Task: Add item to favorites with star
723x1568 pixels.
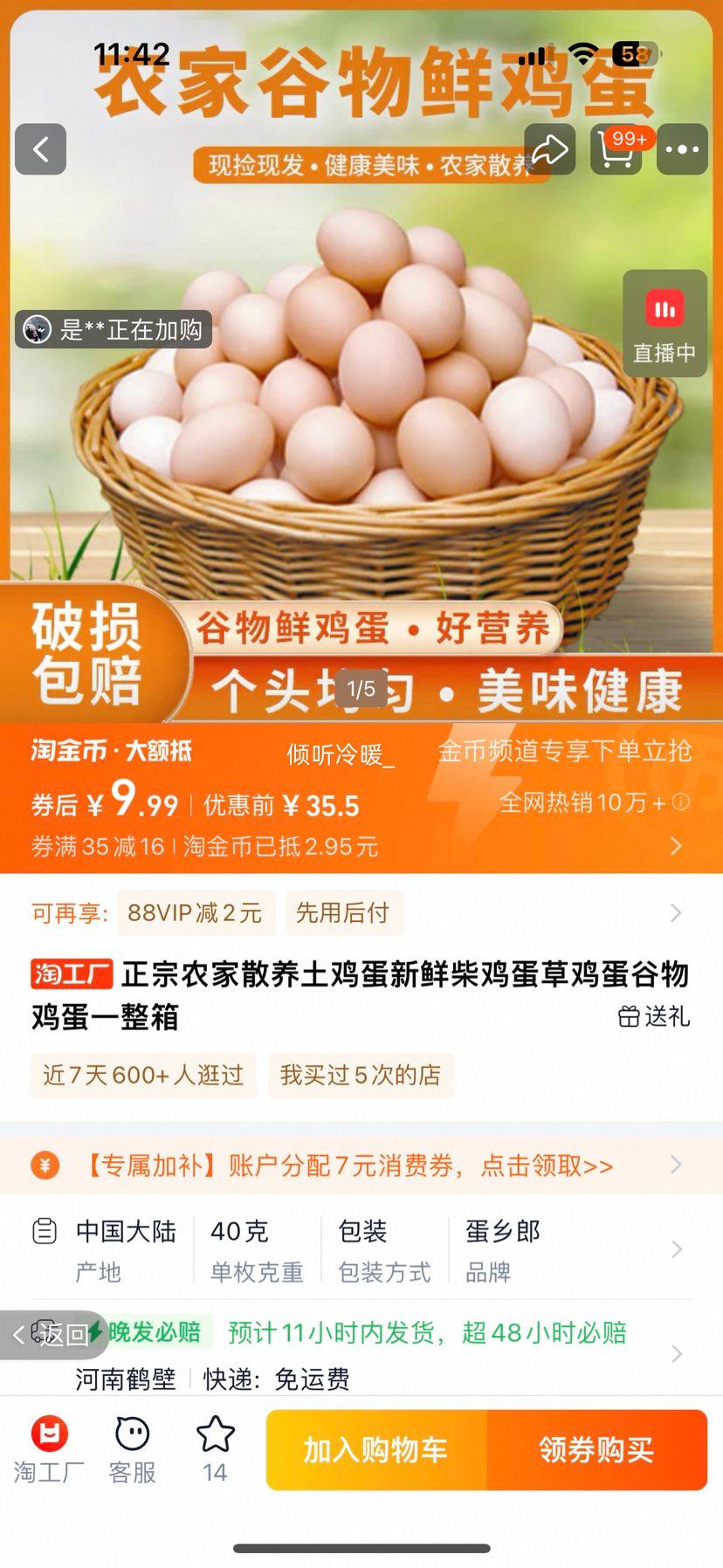Action: 215,1450
